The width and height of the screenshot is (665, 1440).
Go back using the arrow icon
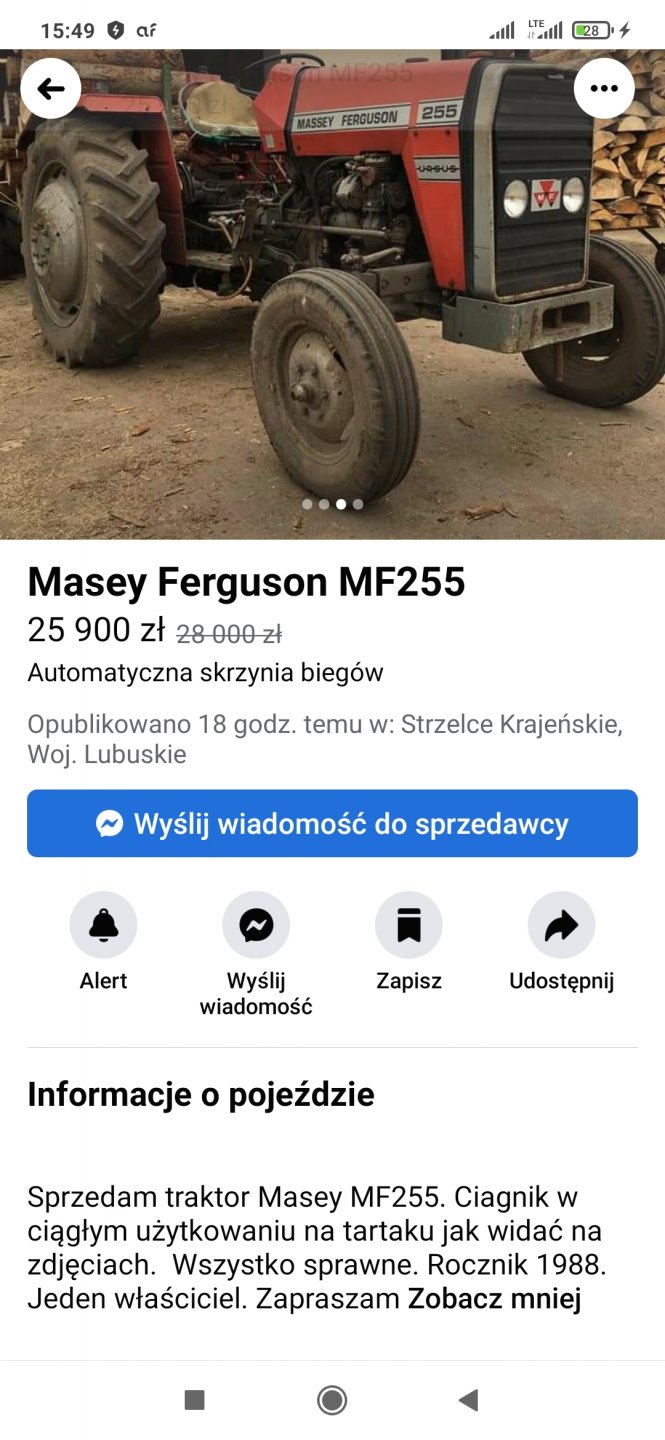coord(51,89)
